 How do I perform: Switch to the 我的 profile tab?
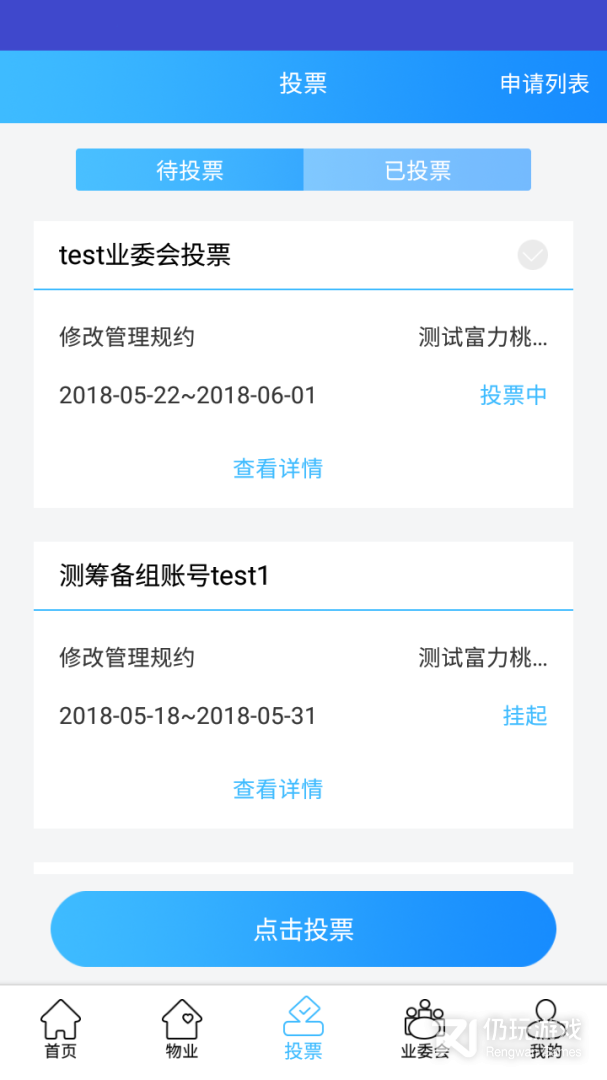click(x=546, y=1029)
